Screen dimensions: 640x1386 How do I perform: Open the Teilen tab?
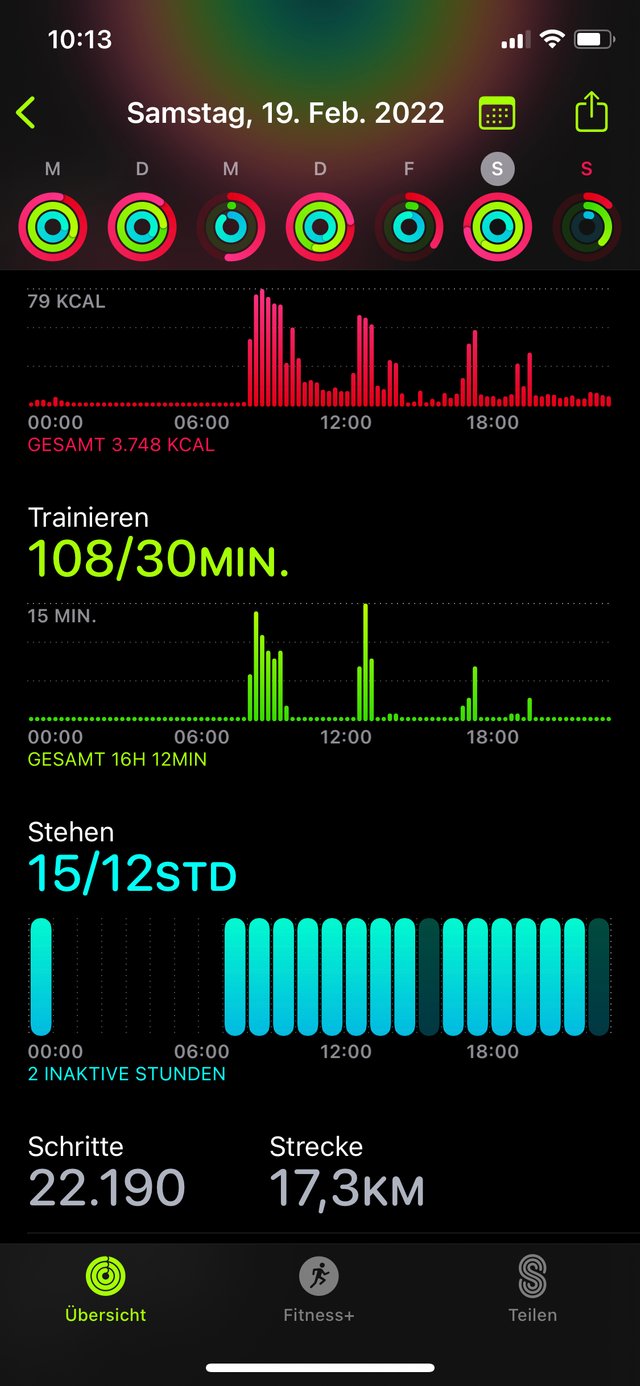click(532, 1291)
